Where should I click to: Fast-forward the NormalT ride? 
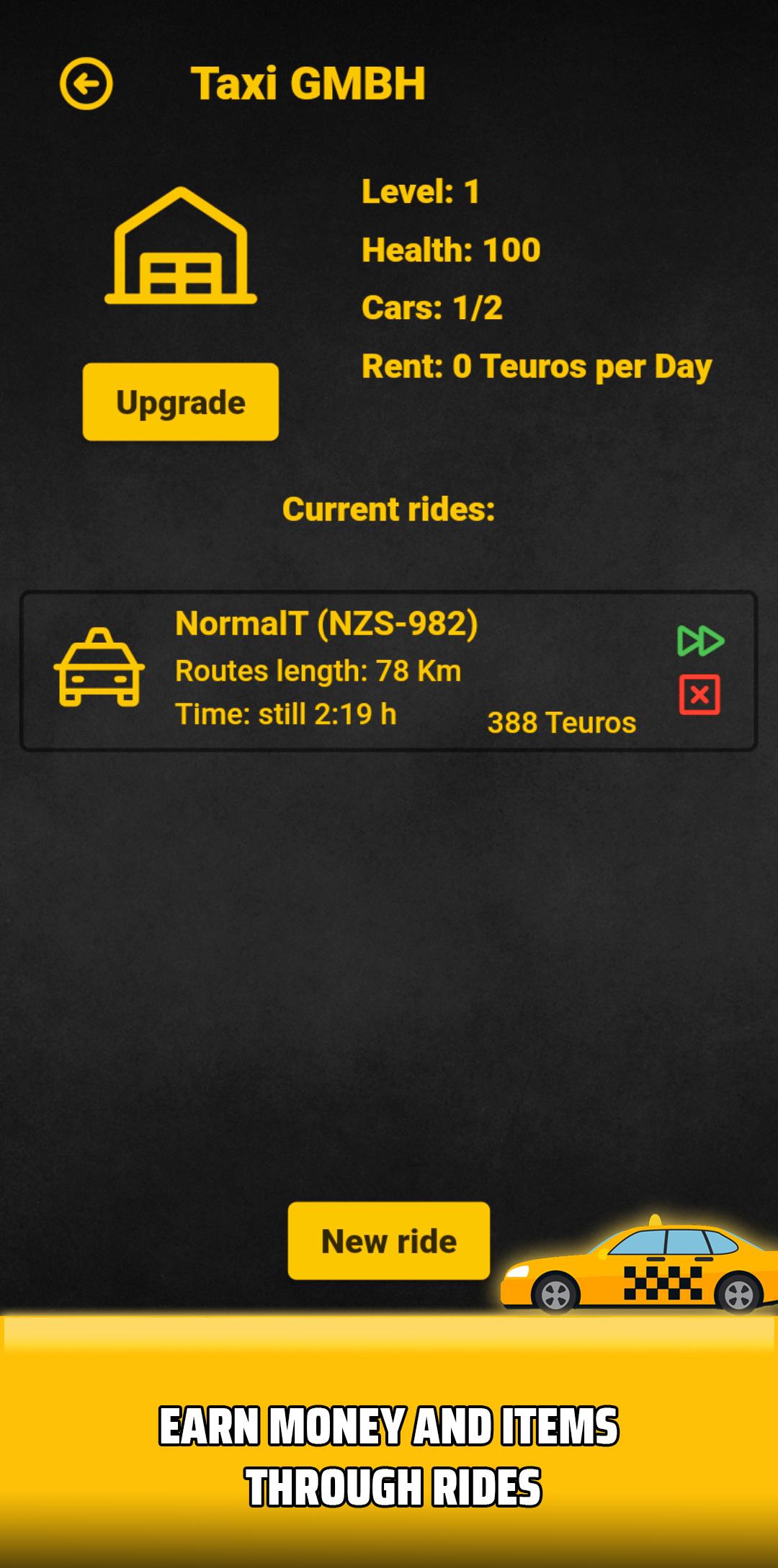tap(700, 641)
